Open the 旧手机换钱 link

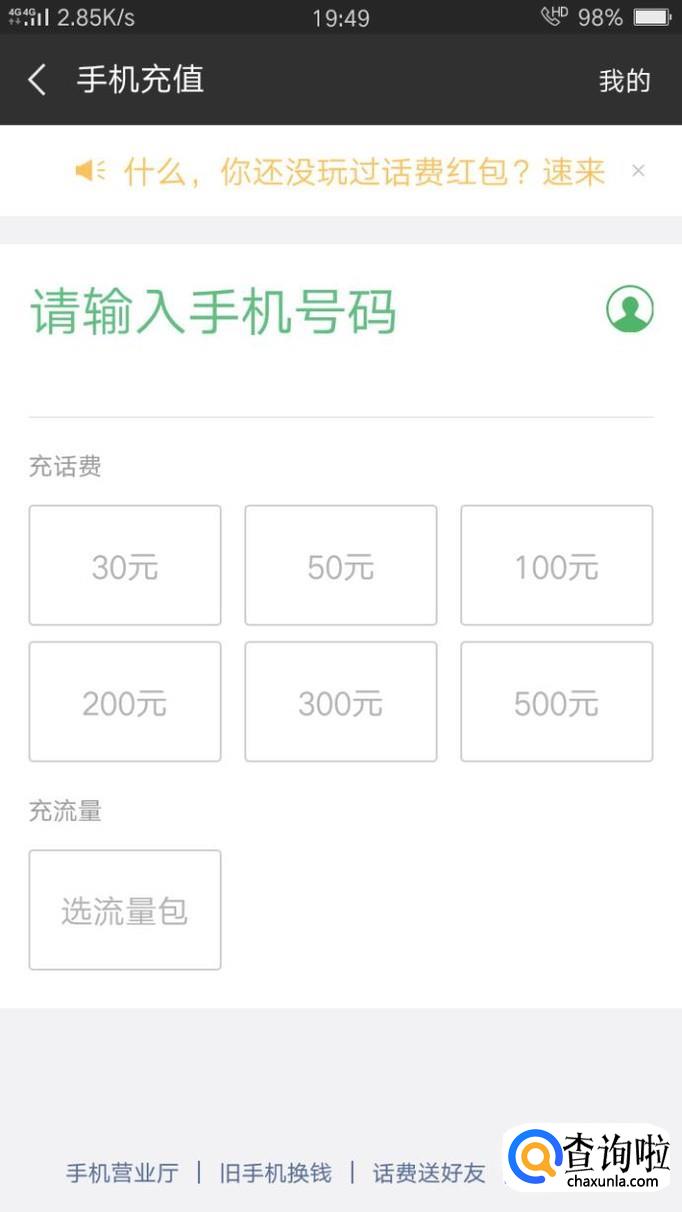coord(275,1172)
